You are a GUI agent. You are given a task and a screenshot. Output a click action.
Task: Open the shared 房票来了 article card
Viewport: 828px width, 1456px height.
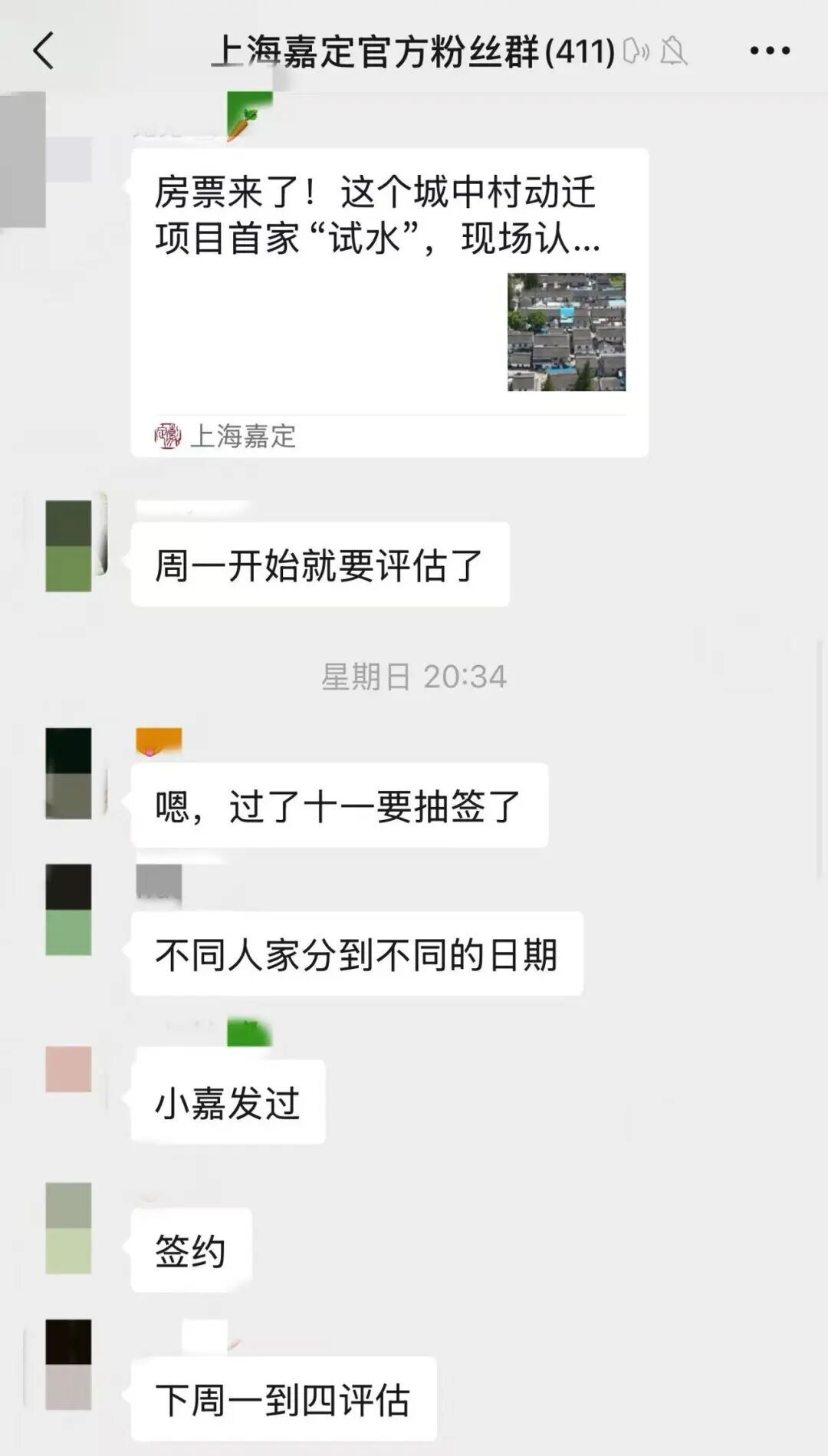coord(389,302)
